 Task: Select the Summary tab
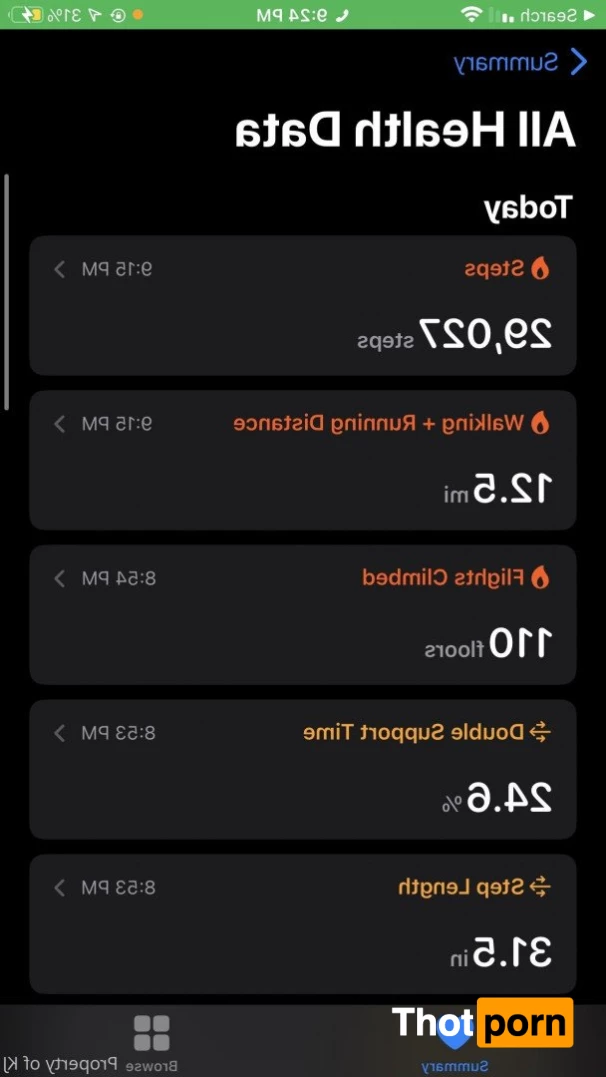pos(454,1042)
